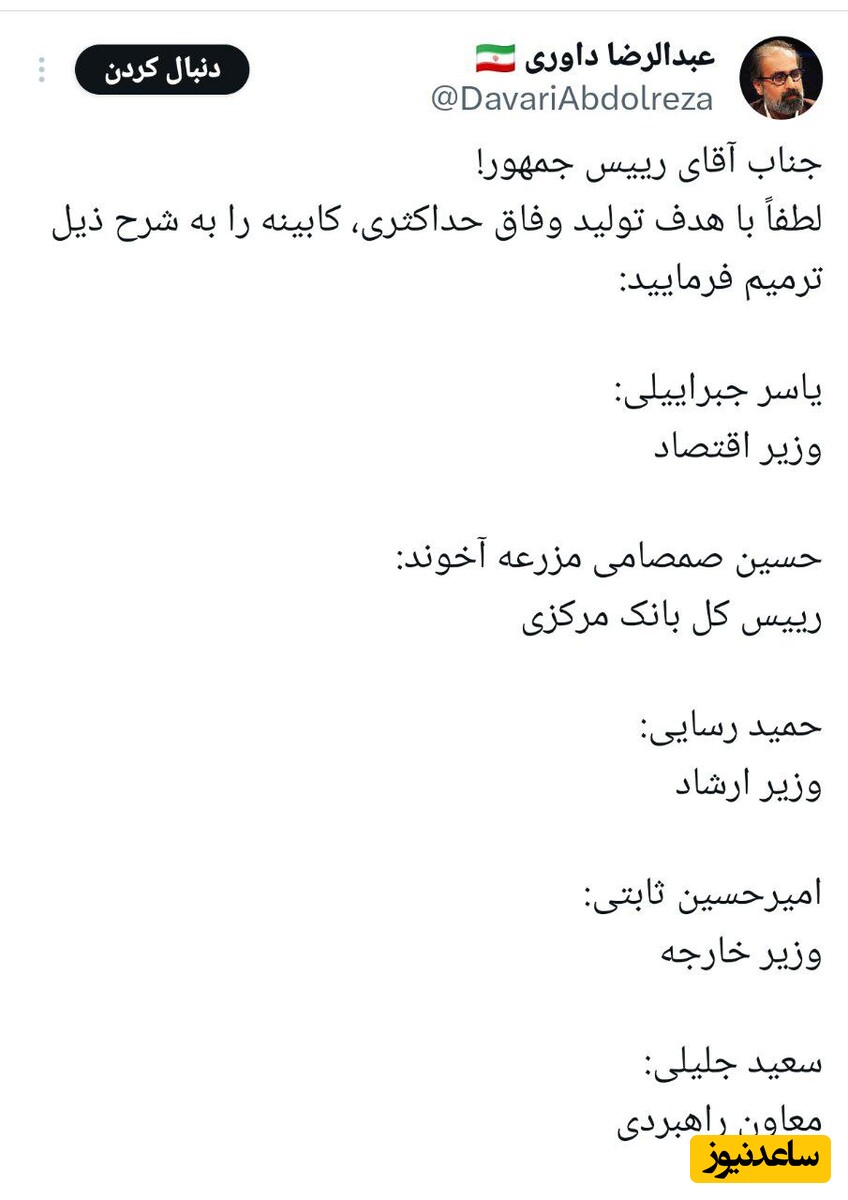
Task: Follow عبدالرضا داوری with the دنبال کردن button
Action: tap(162, 70)
